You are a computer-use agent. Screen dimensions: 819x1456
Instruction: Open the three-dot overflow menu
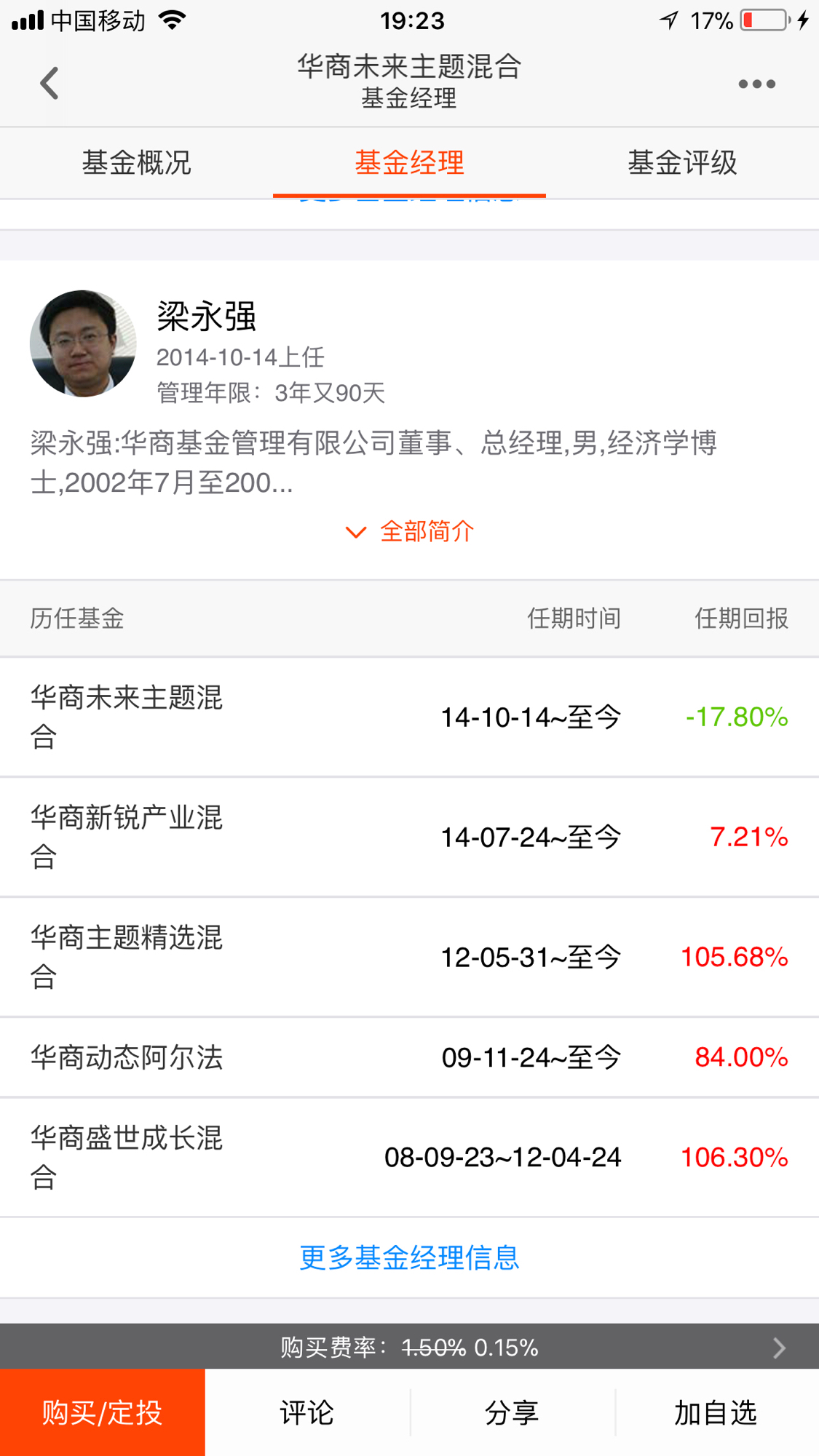(756, 84)
